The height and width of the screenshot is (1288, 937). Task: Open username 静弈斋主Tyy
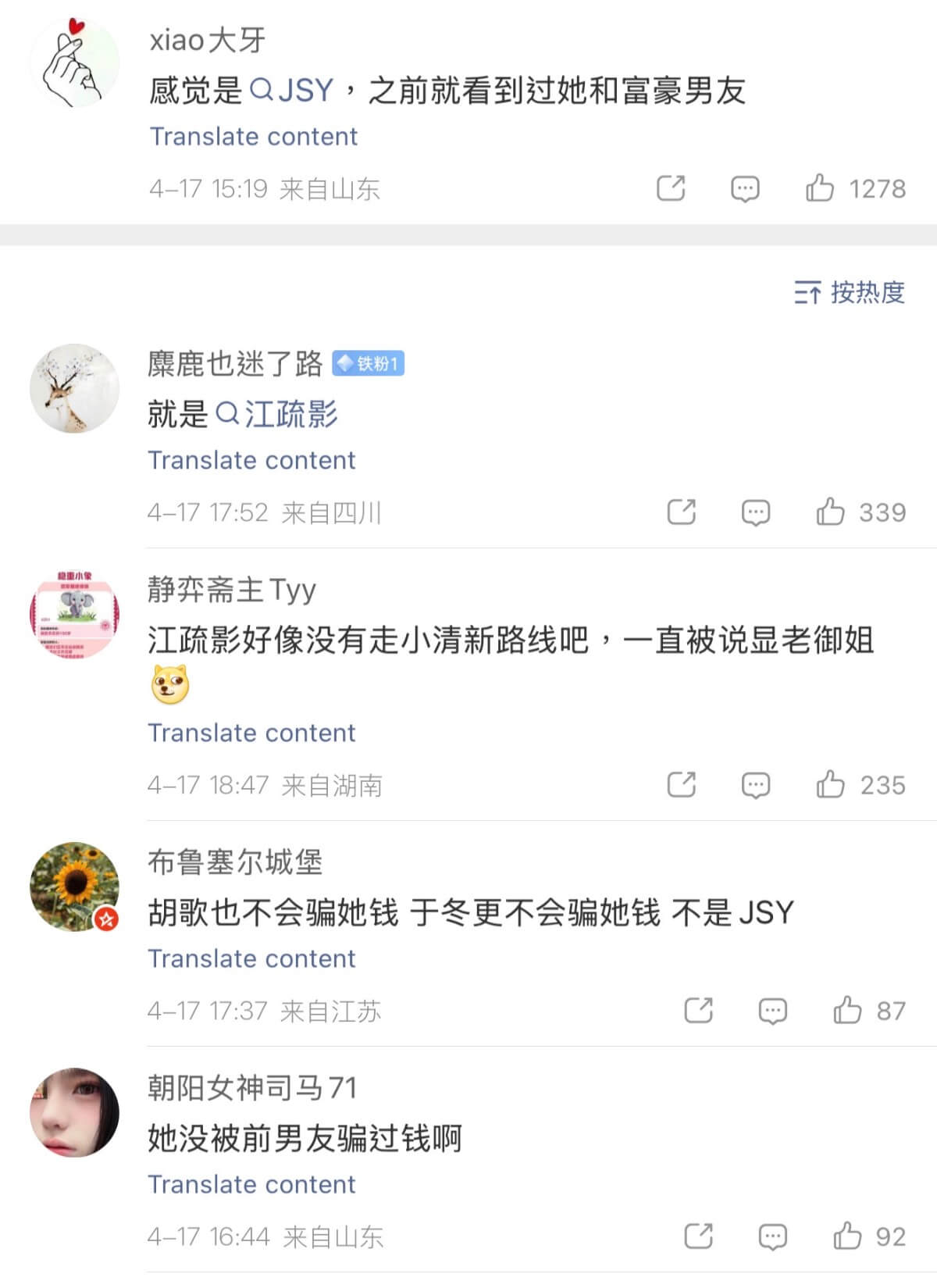coord(231,590)
